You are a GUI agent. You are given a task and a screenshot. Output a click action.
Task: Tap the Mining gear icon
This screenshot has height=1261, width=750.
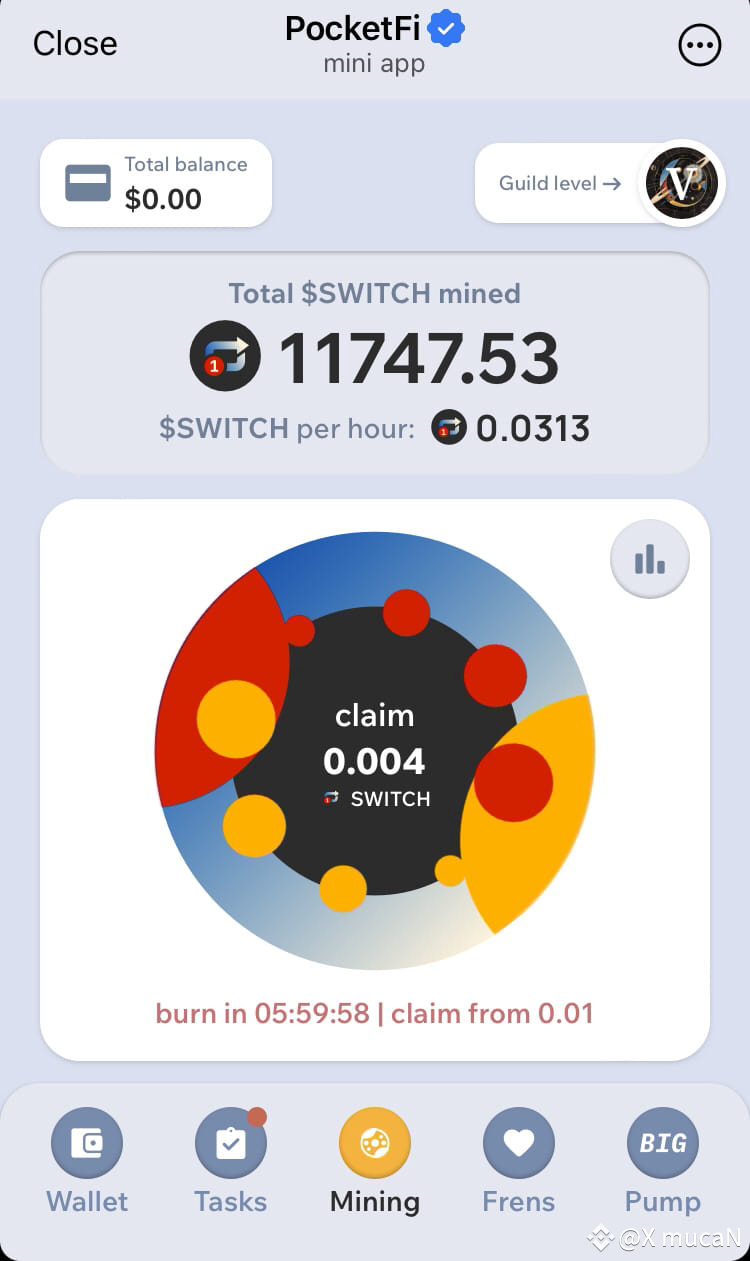point(374,1141)
